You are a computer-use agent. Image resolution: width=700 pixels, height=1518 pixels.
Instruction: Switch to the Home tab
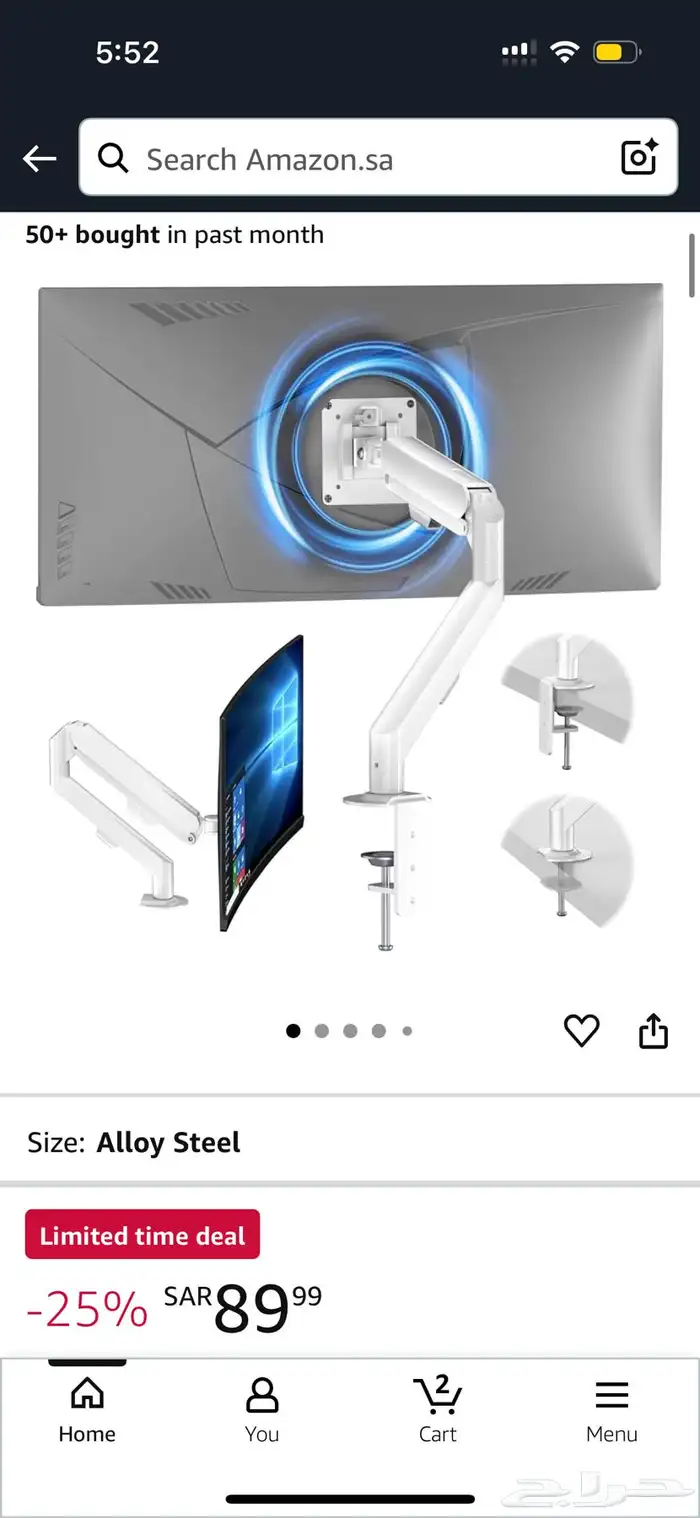coord(87,1410)
